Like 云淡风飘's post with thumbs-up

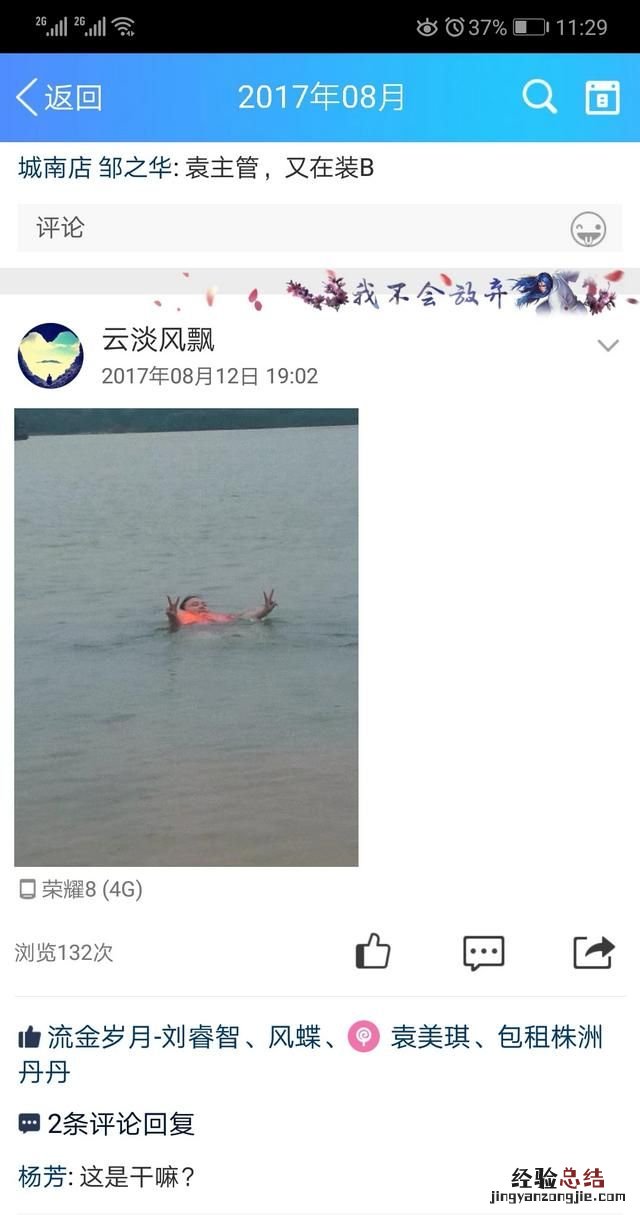click(373, 952)
